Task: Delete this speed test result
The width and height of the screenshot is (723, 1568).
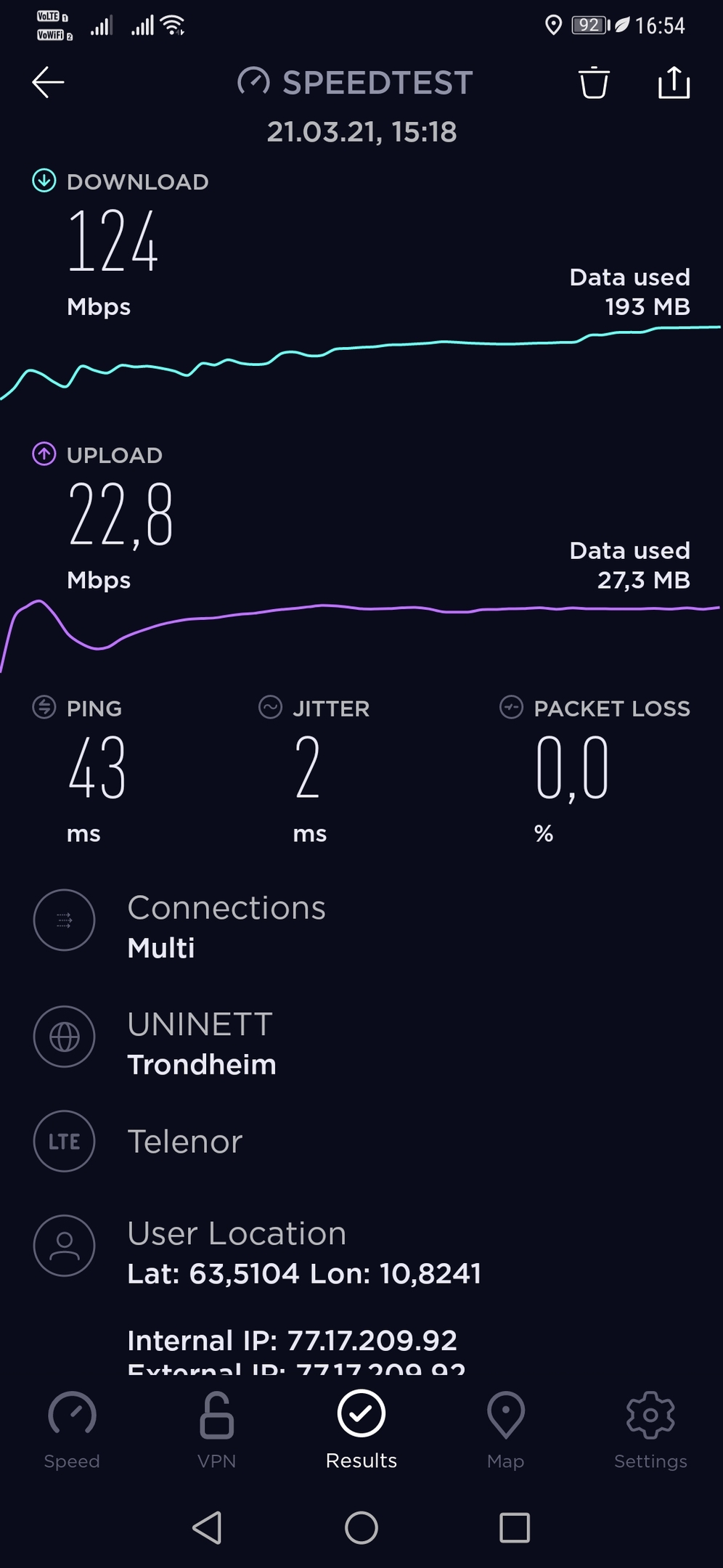Action: point(594,82)
